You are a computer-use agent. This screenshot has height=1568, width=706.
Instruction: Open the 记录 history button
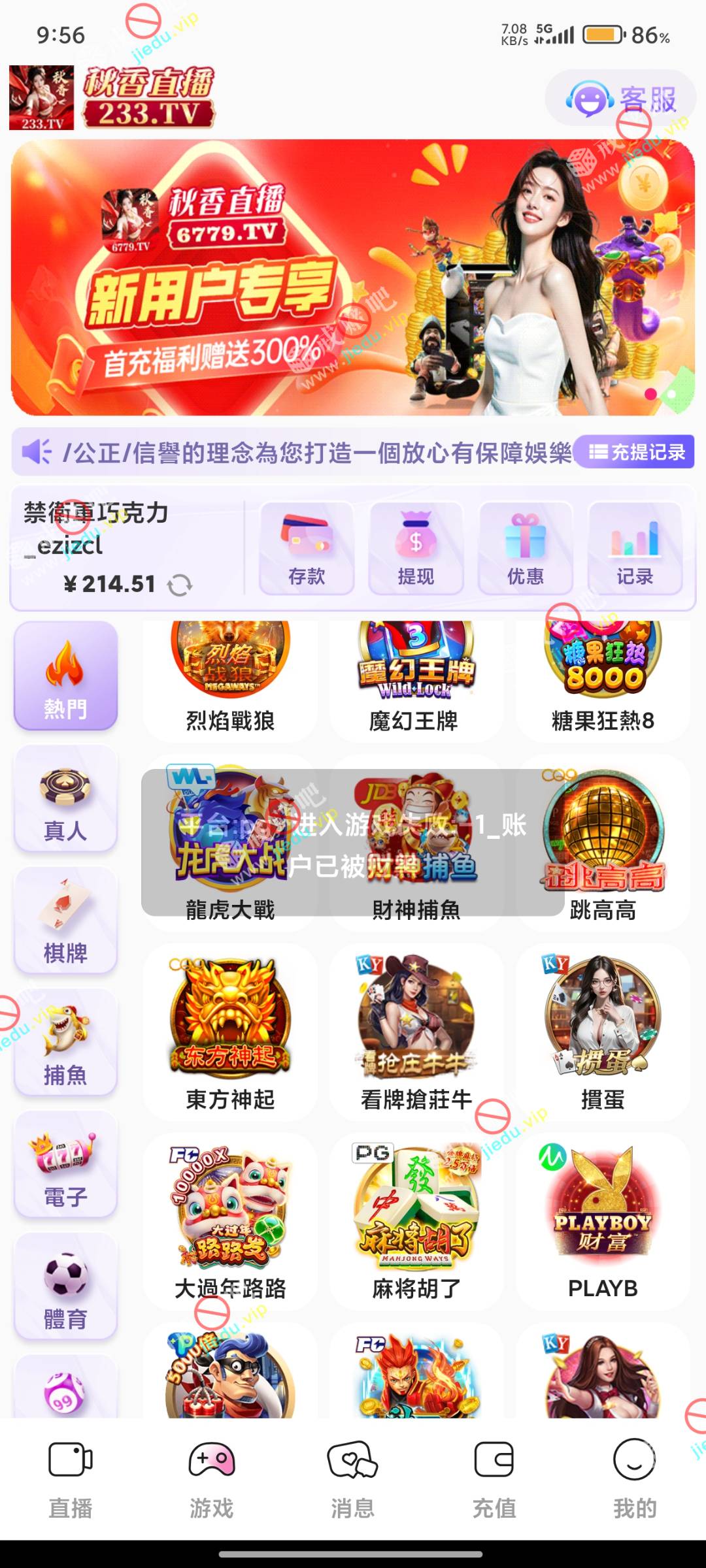tap(635, 548)
